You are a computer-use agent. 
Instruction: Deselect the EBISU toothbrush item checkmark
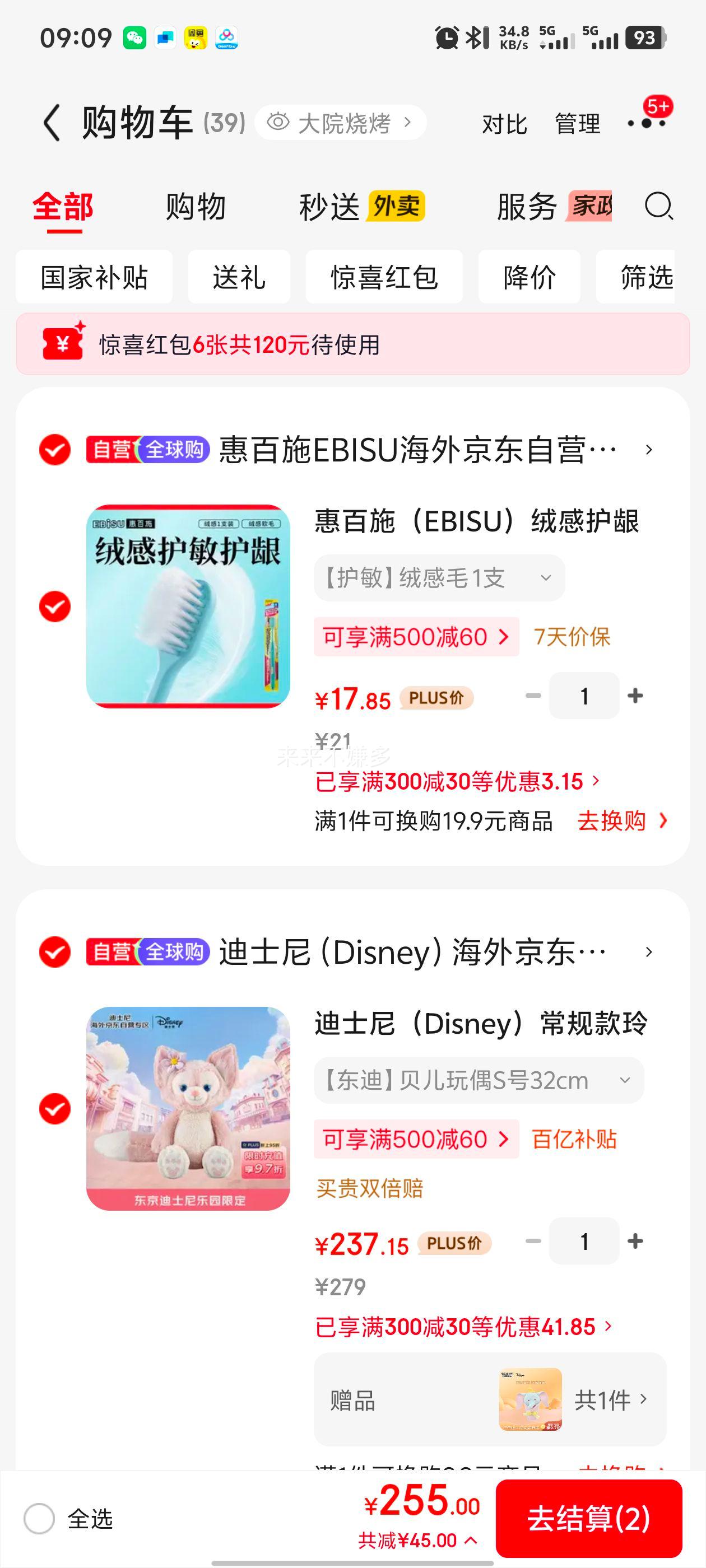(55, 606)
